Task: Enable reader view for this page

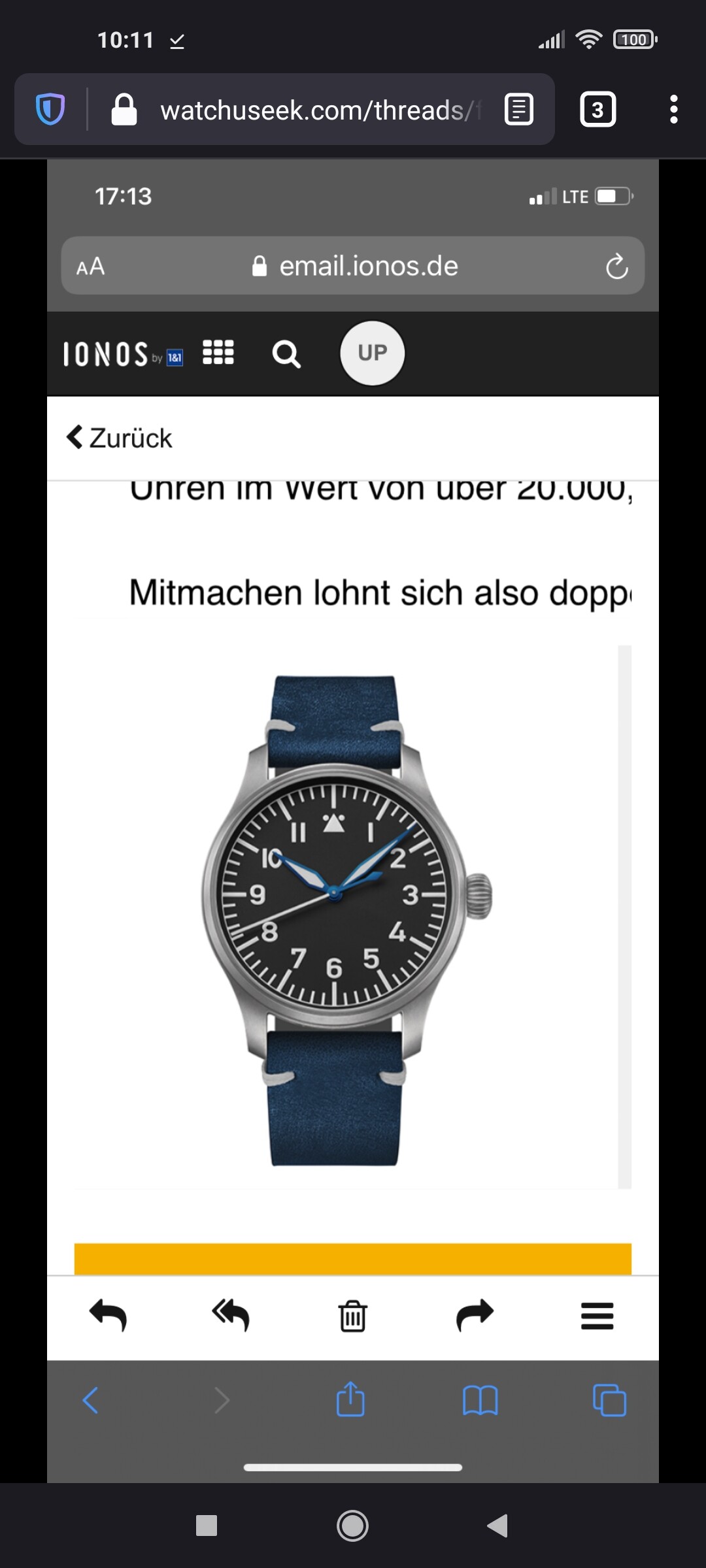Action: click(x=519, y=109)
